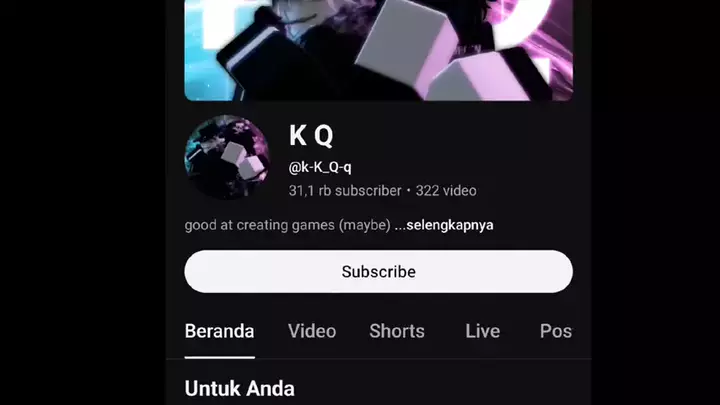
Task: Subscribe to the K Q channel
Action: pyautogui.click(x=378, y=271)
